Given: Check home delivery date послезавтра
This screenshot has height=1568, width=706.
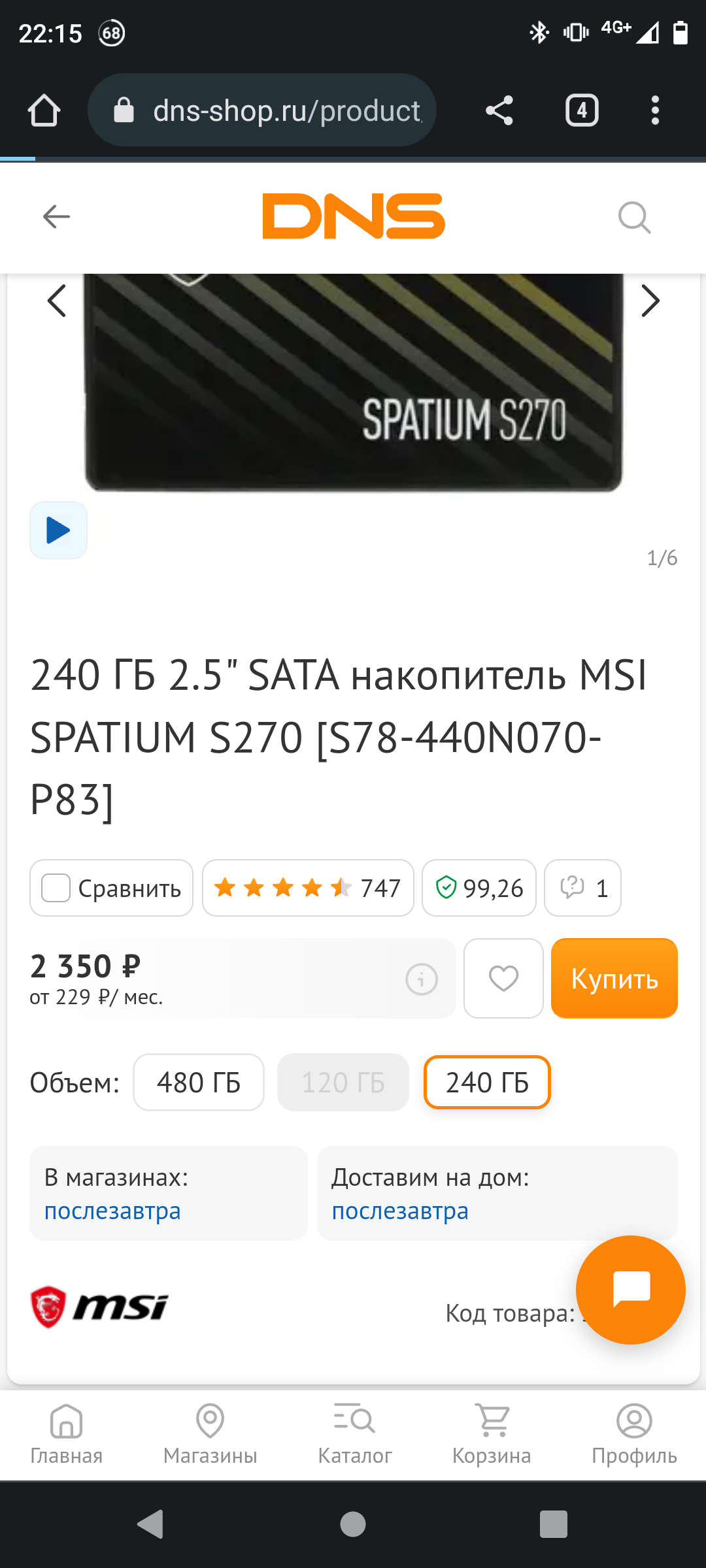Looking at the screenshot, I should 400,1211.
